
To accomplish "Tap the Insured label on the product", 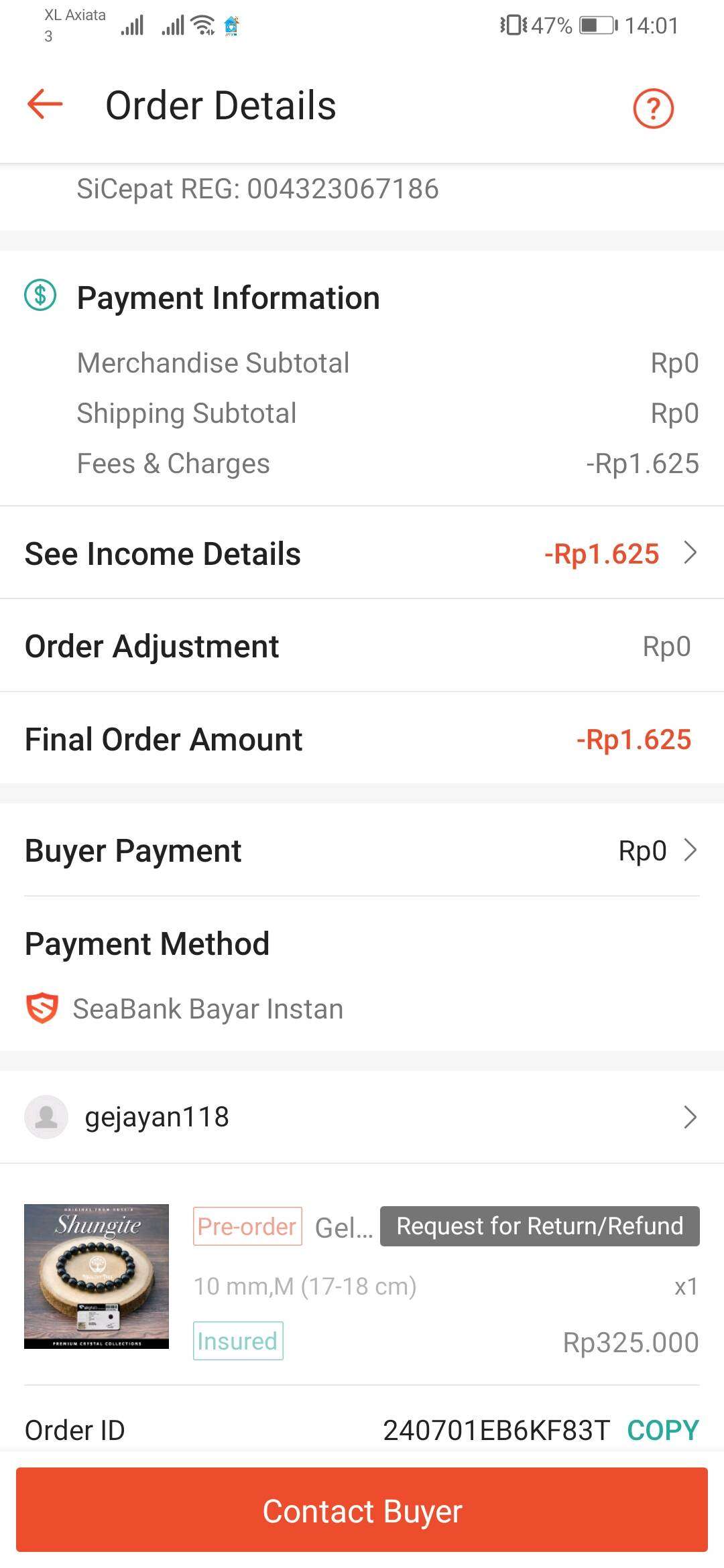I will (x=238, y=1341).
